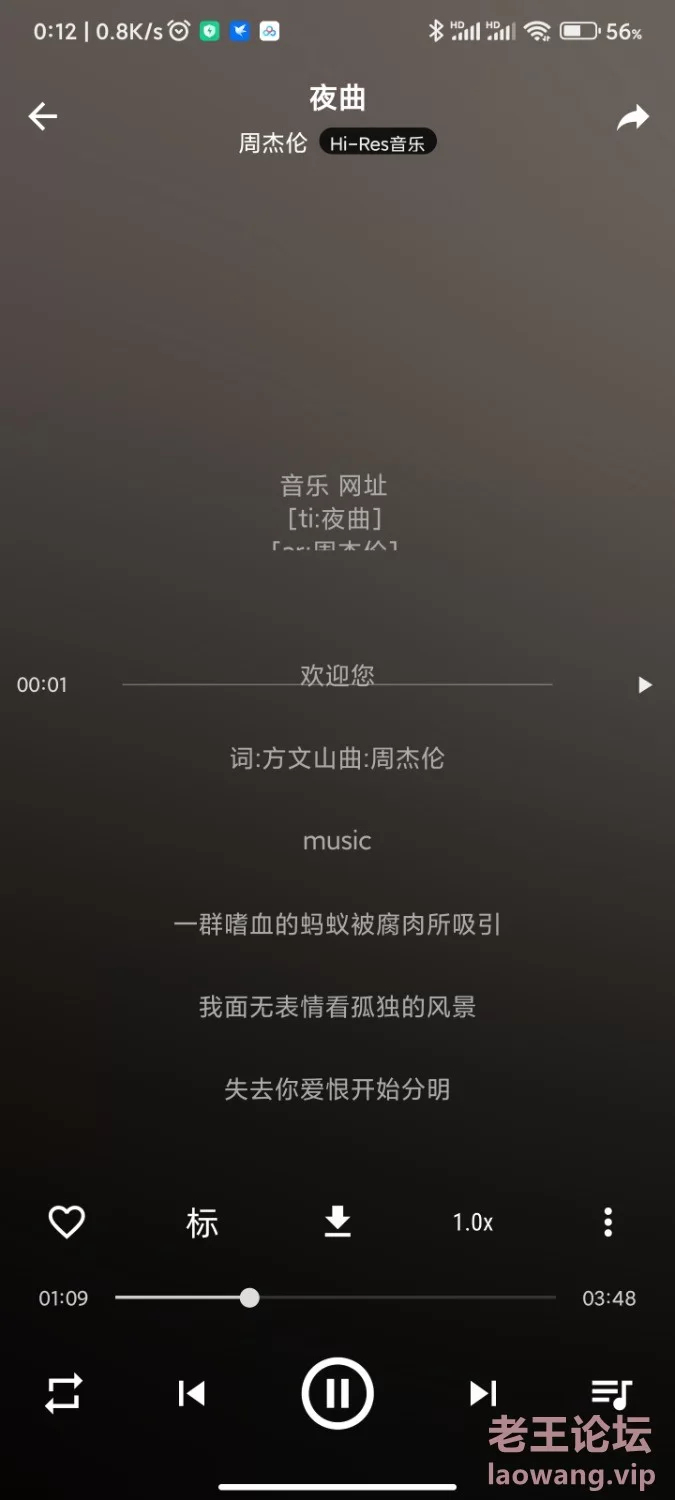Tap the artist name 周杰伦
This screenshot has width=675, height=1500.
click(x=272, y=143)
